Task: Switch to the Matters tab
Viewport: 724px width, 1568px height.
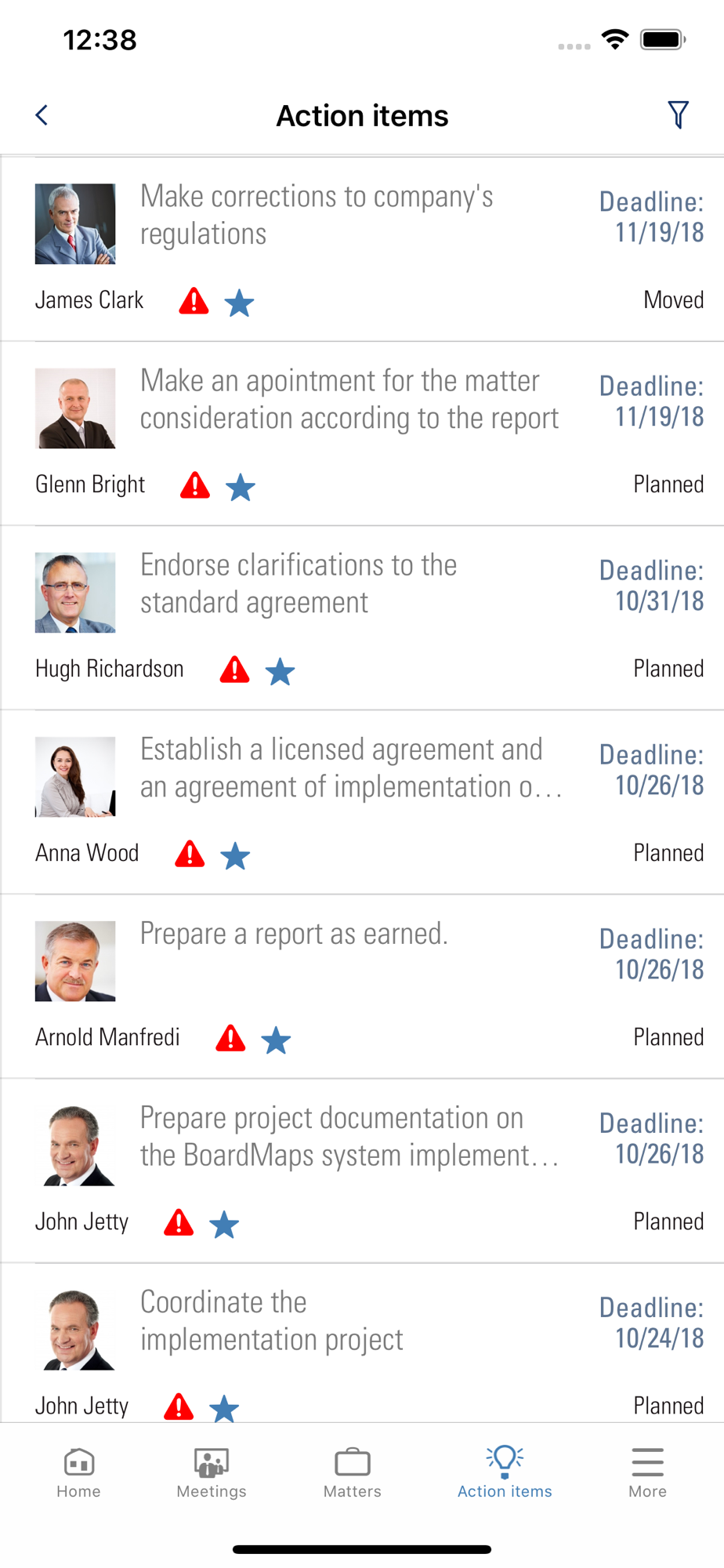Action: (353, 1472)
